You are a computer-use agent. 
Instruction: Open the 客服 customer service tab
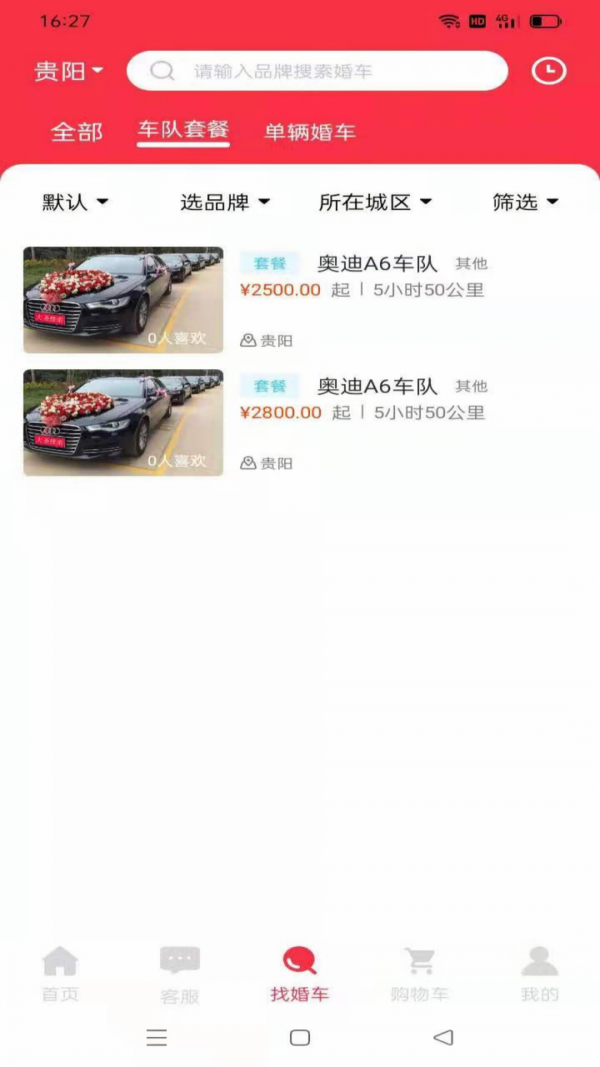coord(180,974)
